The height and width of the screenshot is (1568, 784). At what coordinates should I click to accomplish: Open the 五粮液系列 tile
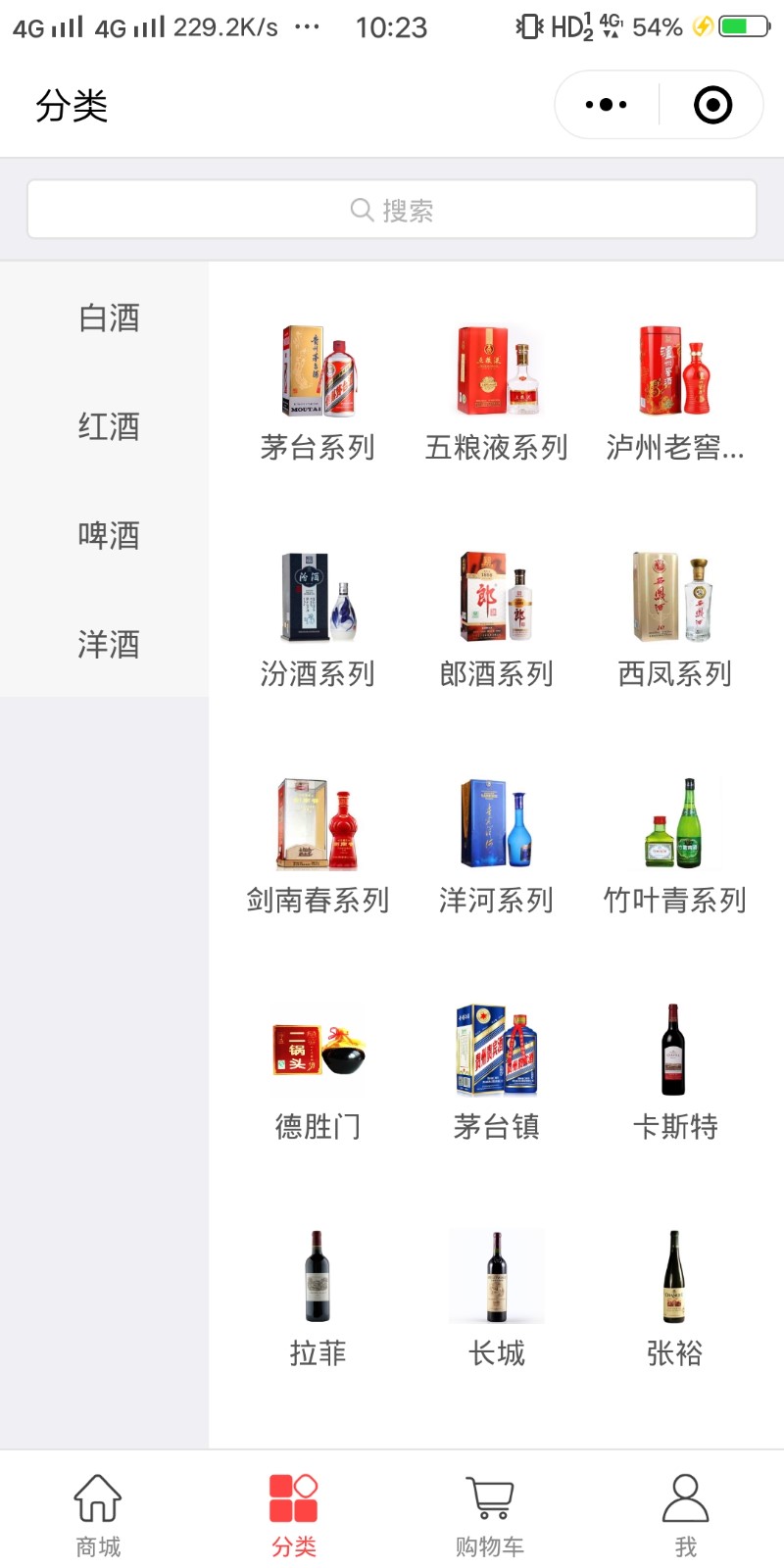[x=496, y=392]
